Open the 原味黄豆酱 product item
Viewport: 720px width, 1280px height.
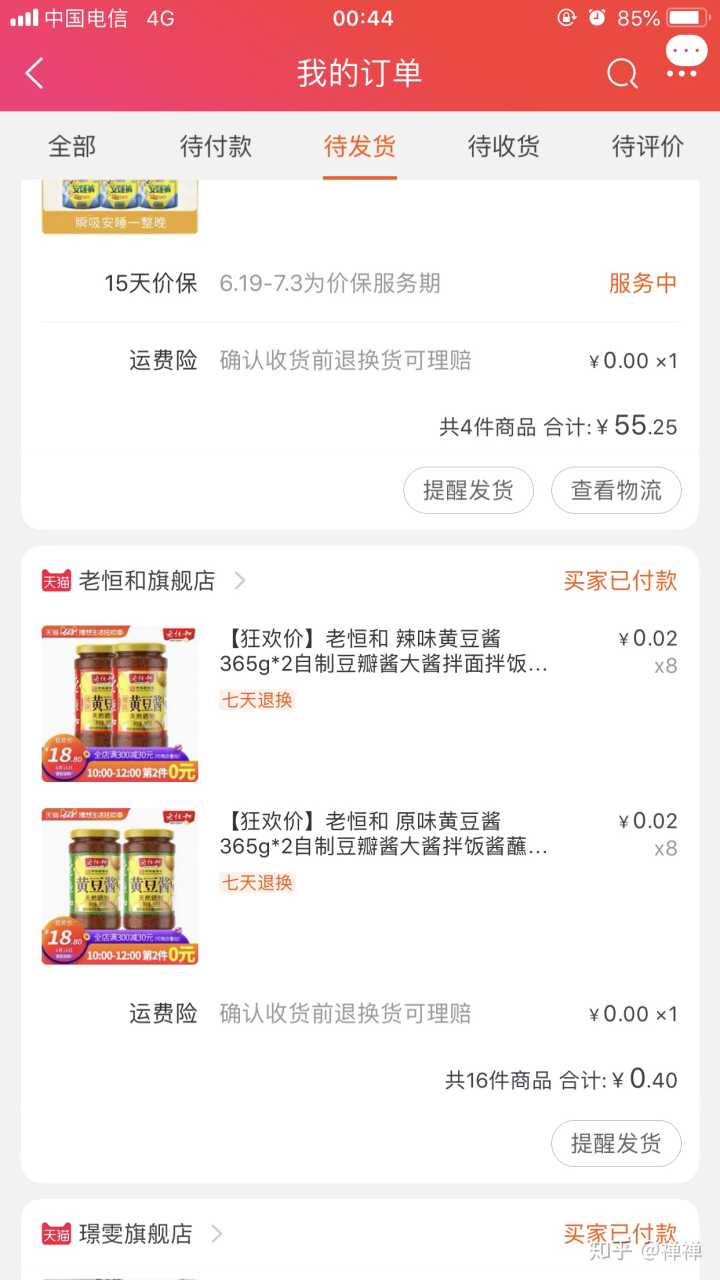tap(384, 835)
